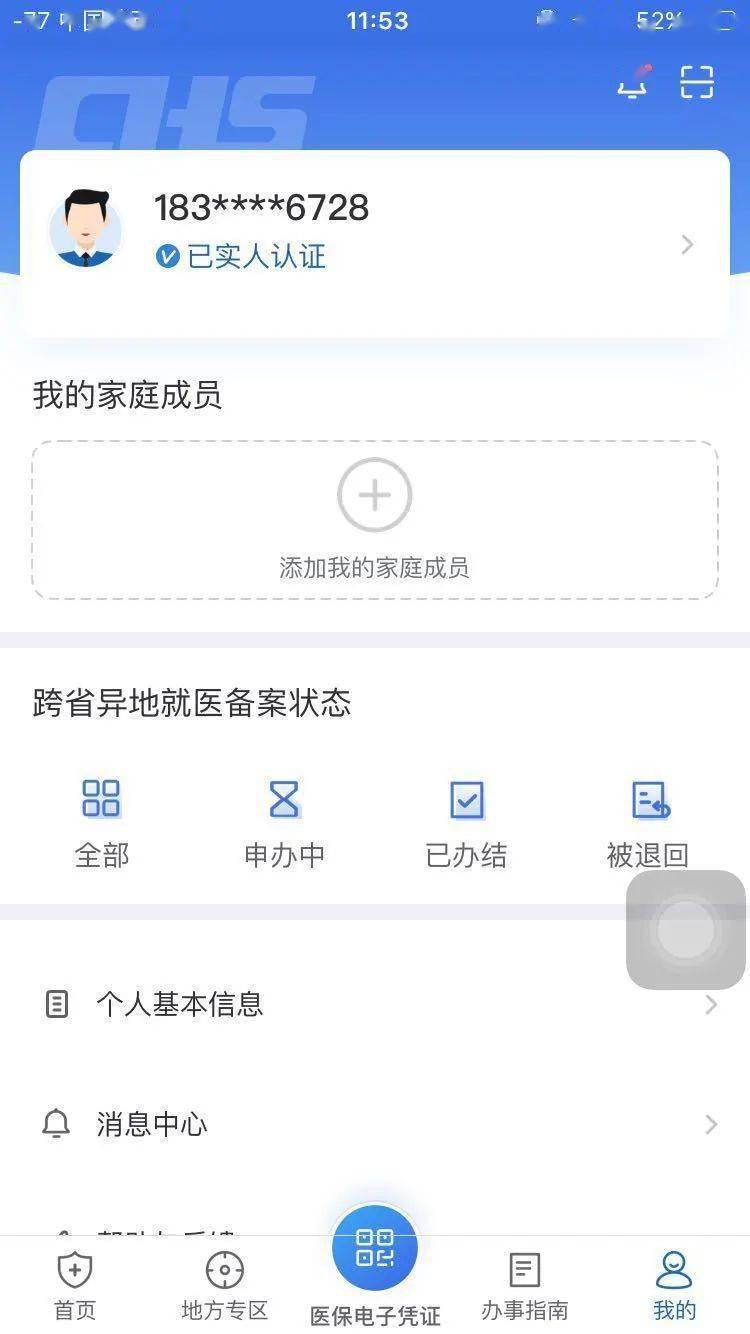Tap 添加我的家庭成员 to add family member

375,520
